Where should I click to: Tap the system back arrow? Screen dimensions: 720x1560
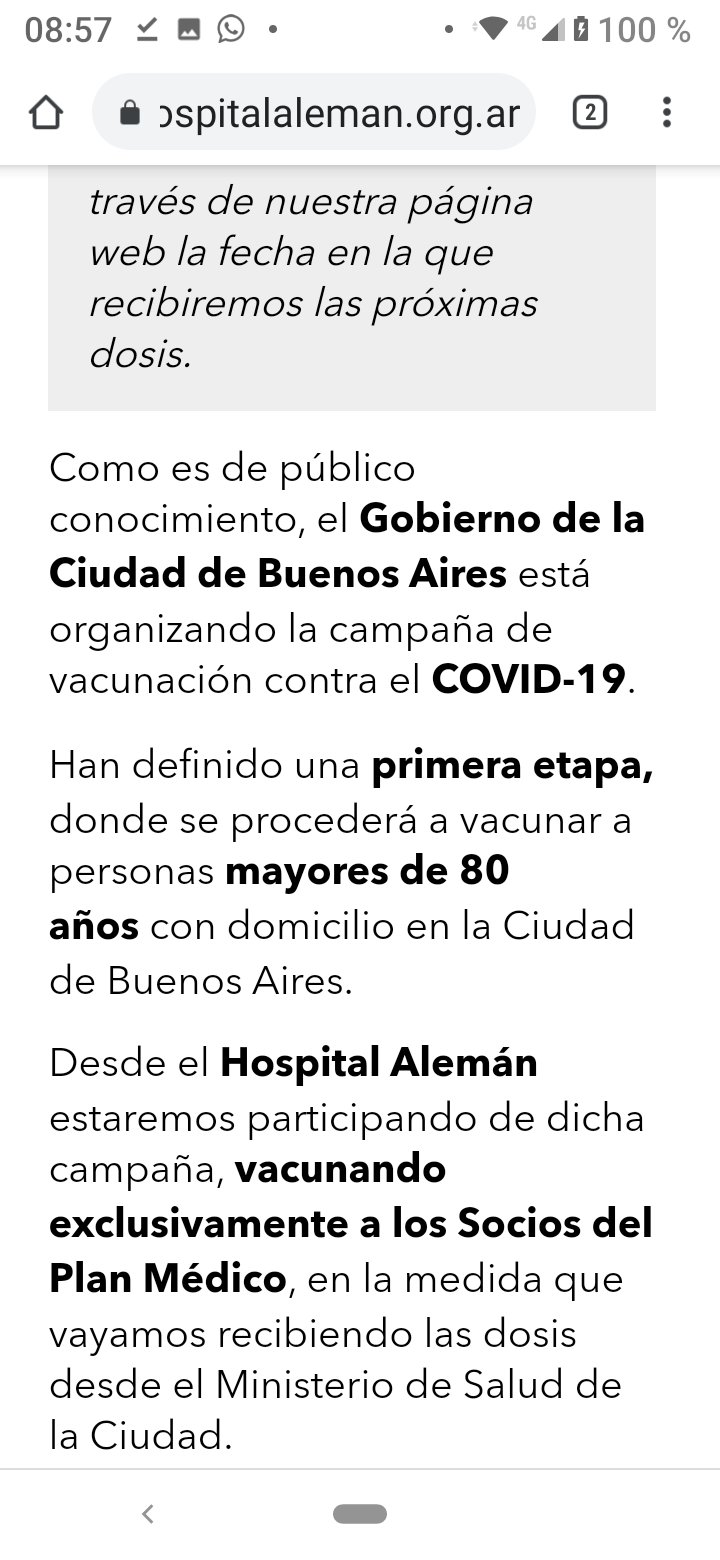pos(148,1514)
